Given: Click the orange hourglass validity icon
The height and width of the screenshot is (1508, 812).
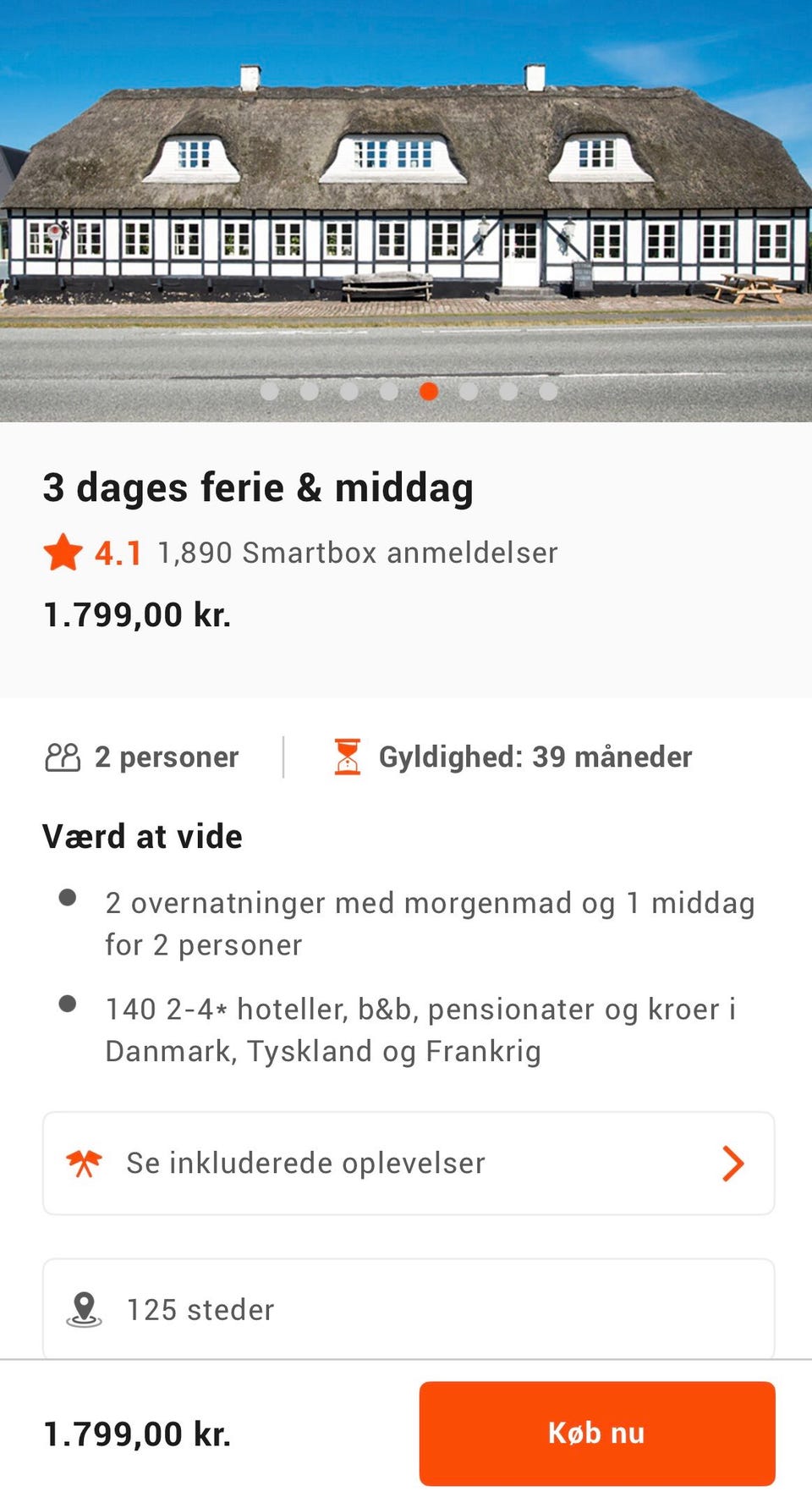Looking at the screenshot, I should pyautogui.click(x=347, y=756).
